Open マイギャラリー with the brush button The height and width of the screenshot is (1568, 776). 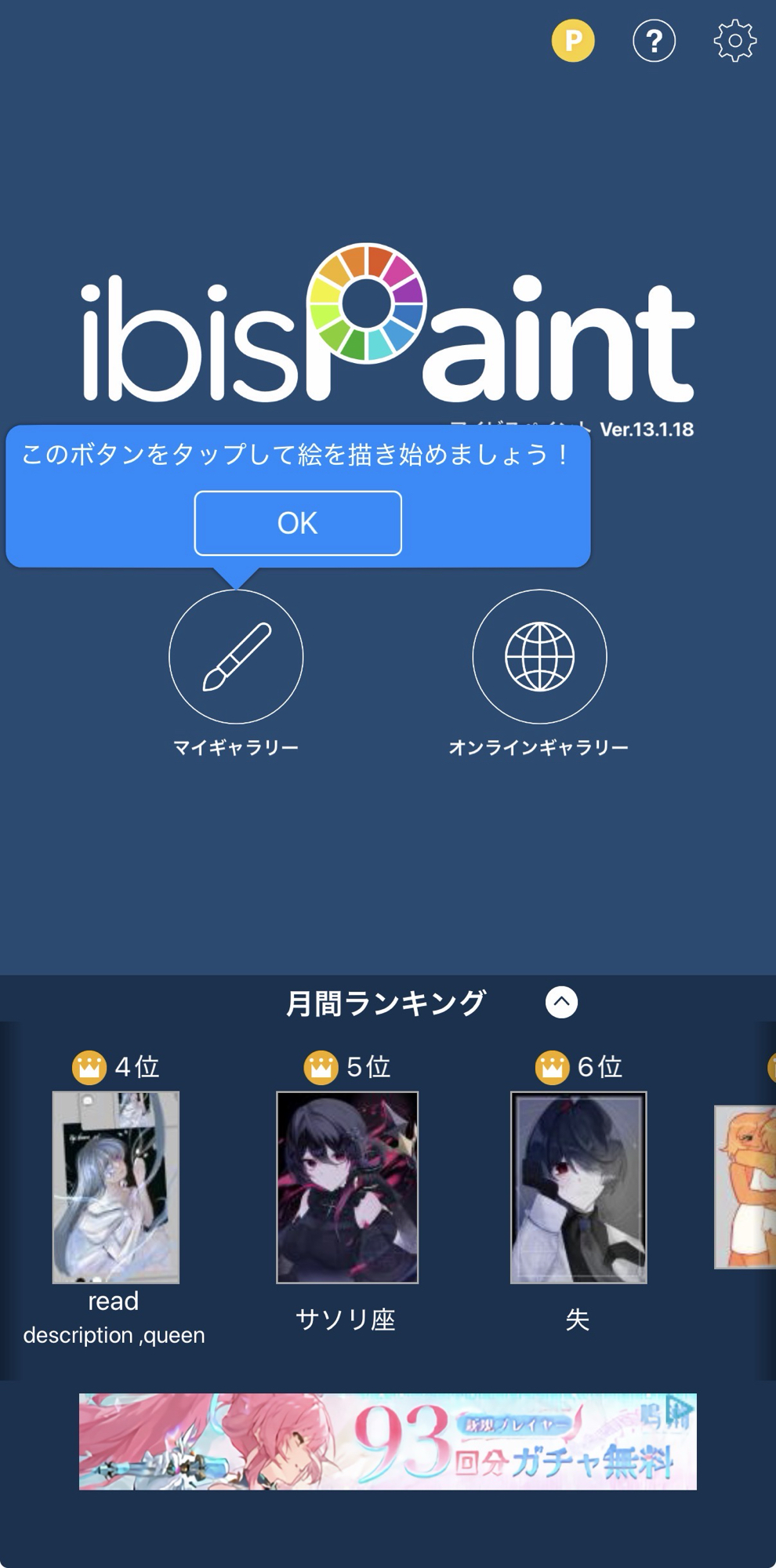pyautogui.click(x=236, y=656)
